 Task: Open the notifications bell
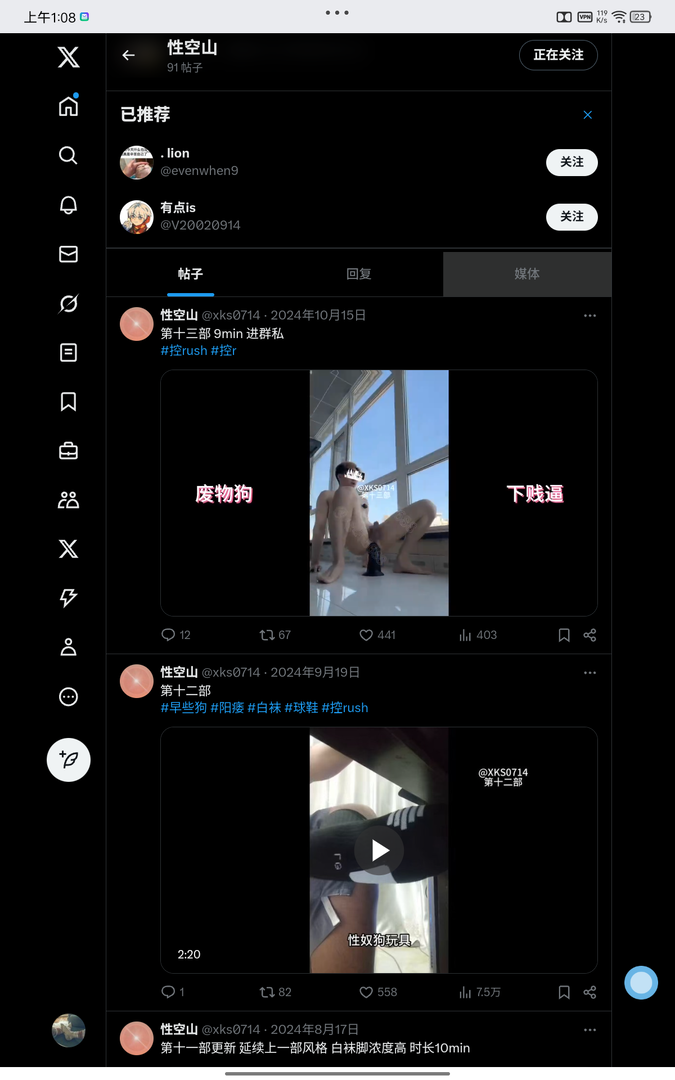tap(68, 205)
